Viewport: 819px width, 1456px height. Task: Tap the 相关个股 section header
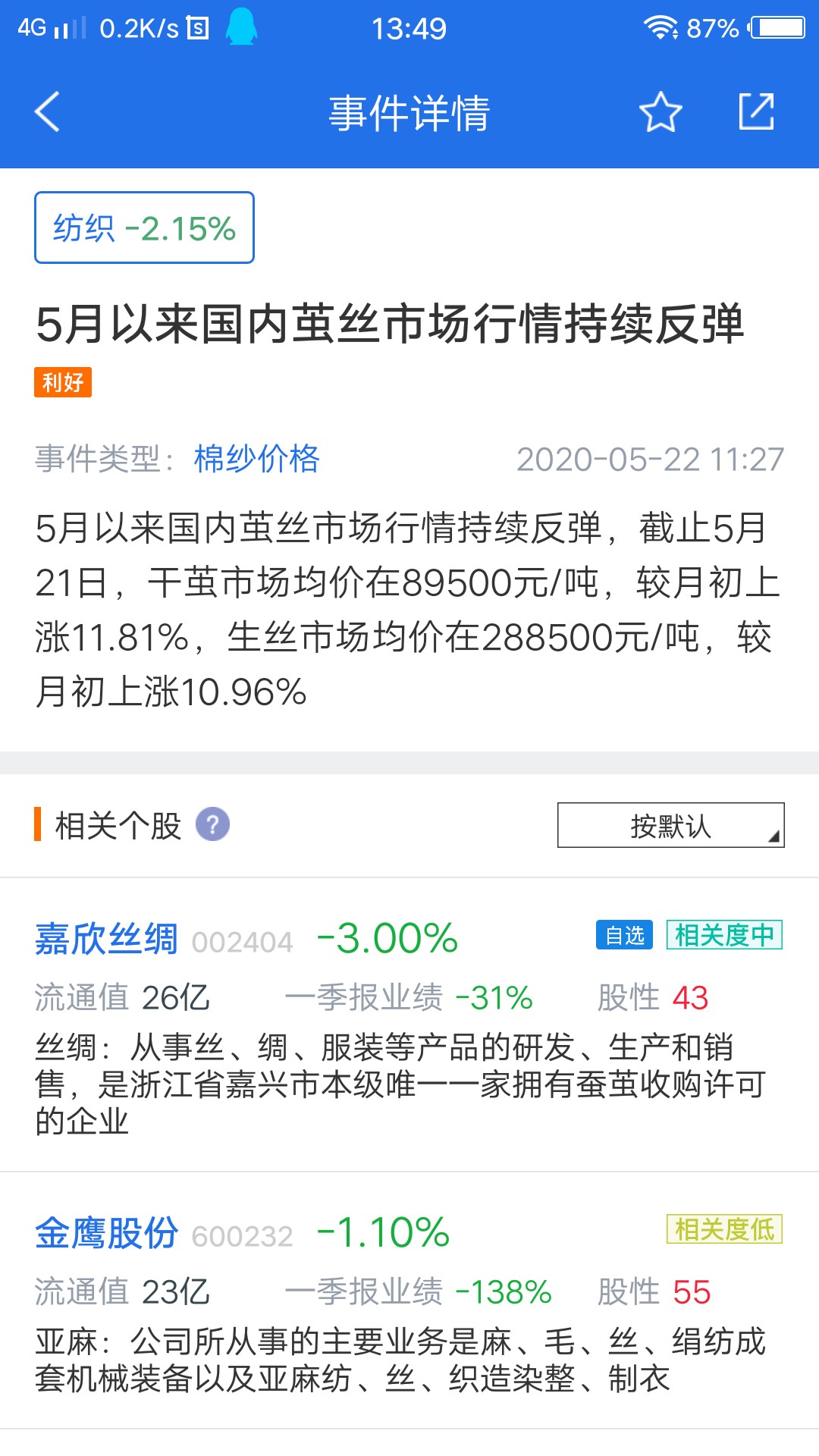coord(115,825)
